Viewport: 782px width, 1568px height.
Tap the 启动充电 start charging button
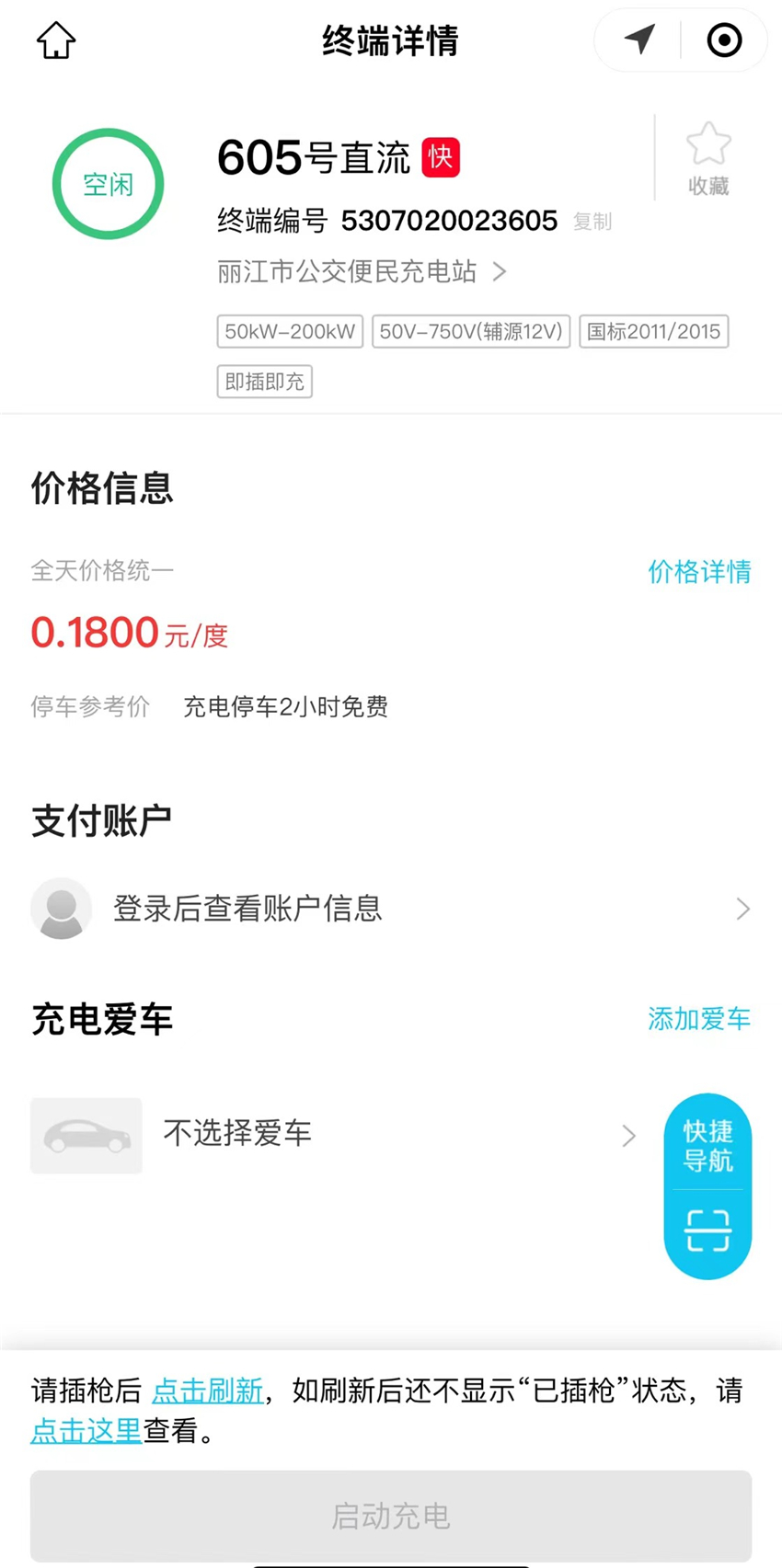click(391, 1516)
